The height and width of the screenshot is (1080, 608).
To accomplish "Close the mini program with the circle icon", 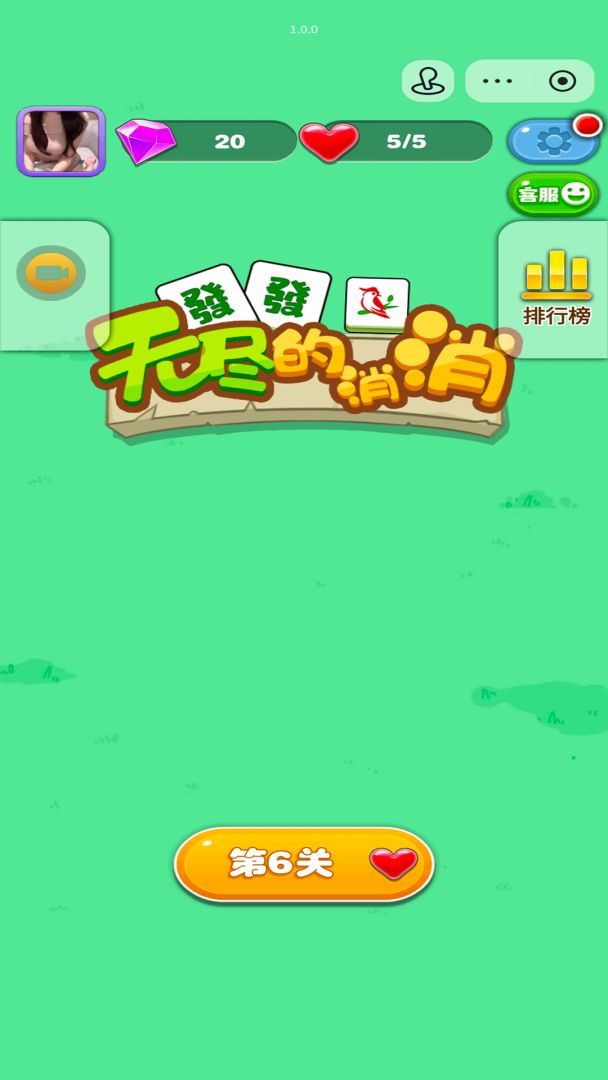I will [562, 81].
